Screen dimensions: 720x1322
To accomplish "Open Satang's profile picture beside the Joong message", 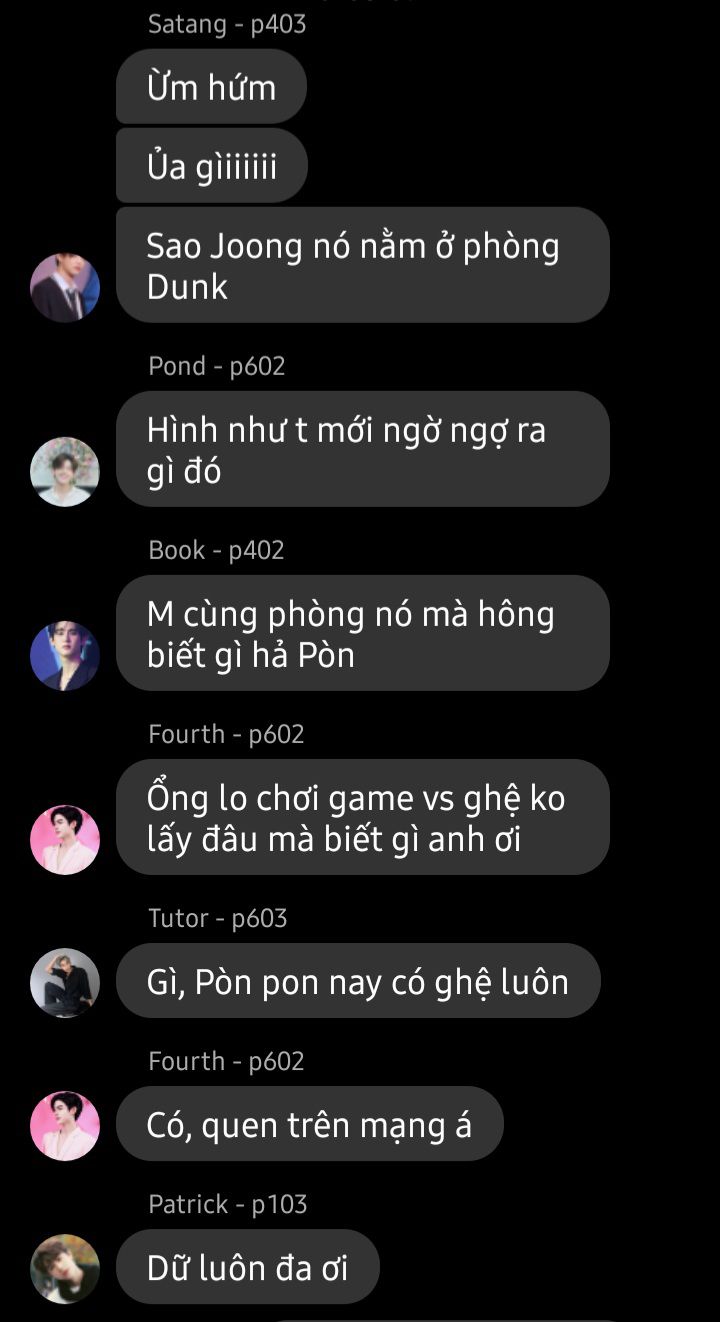I will pos(65,287).
